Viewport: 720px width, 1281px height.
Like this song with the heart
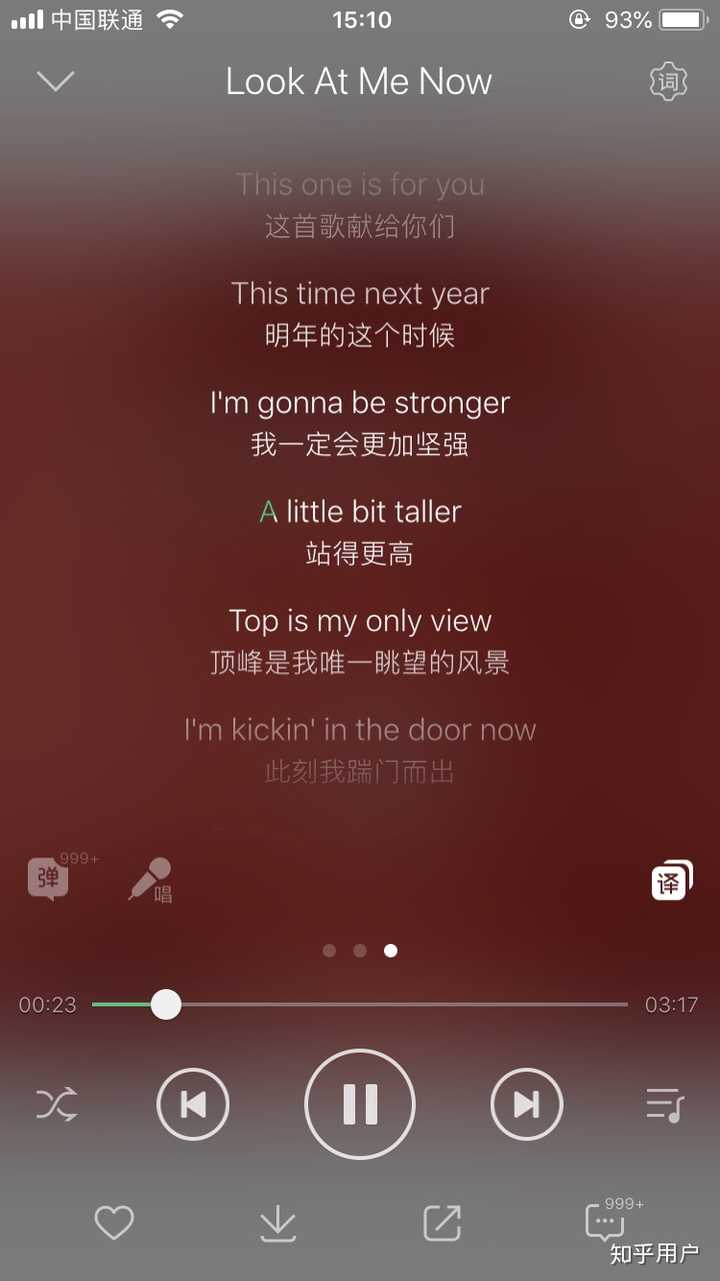[x=114, y=1222]
